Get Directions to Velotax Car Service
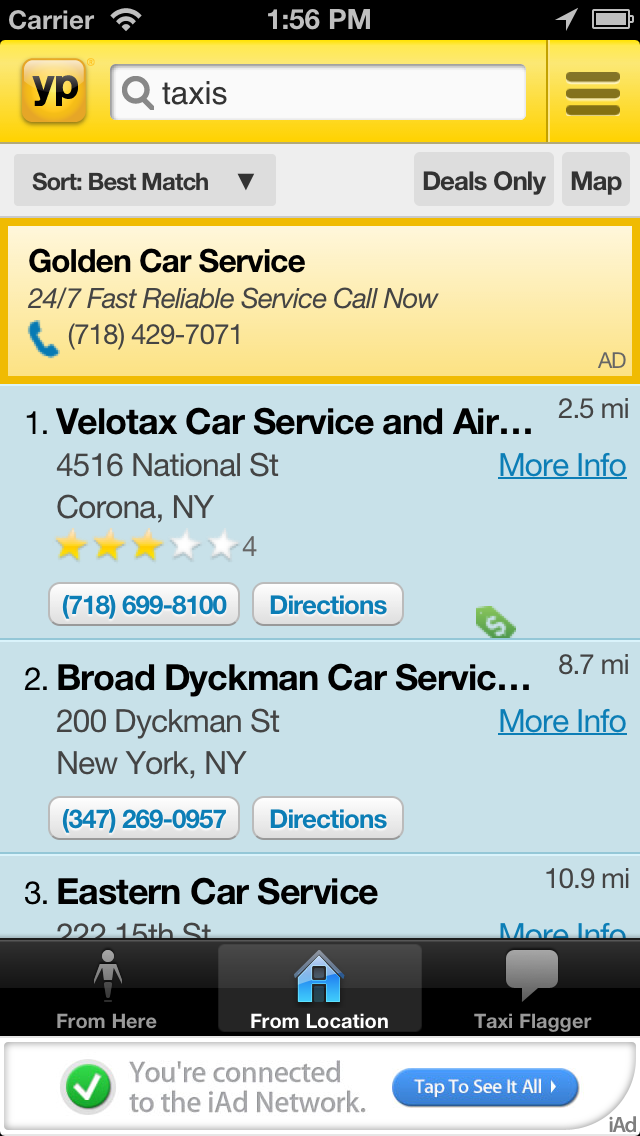640x1136 pixels. pos(328,605)
